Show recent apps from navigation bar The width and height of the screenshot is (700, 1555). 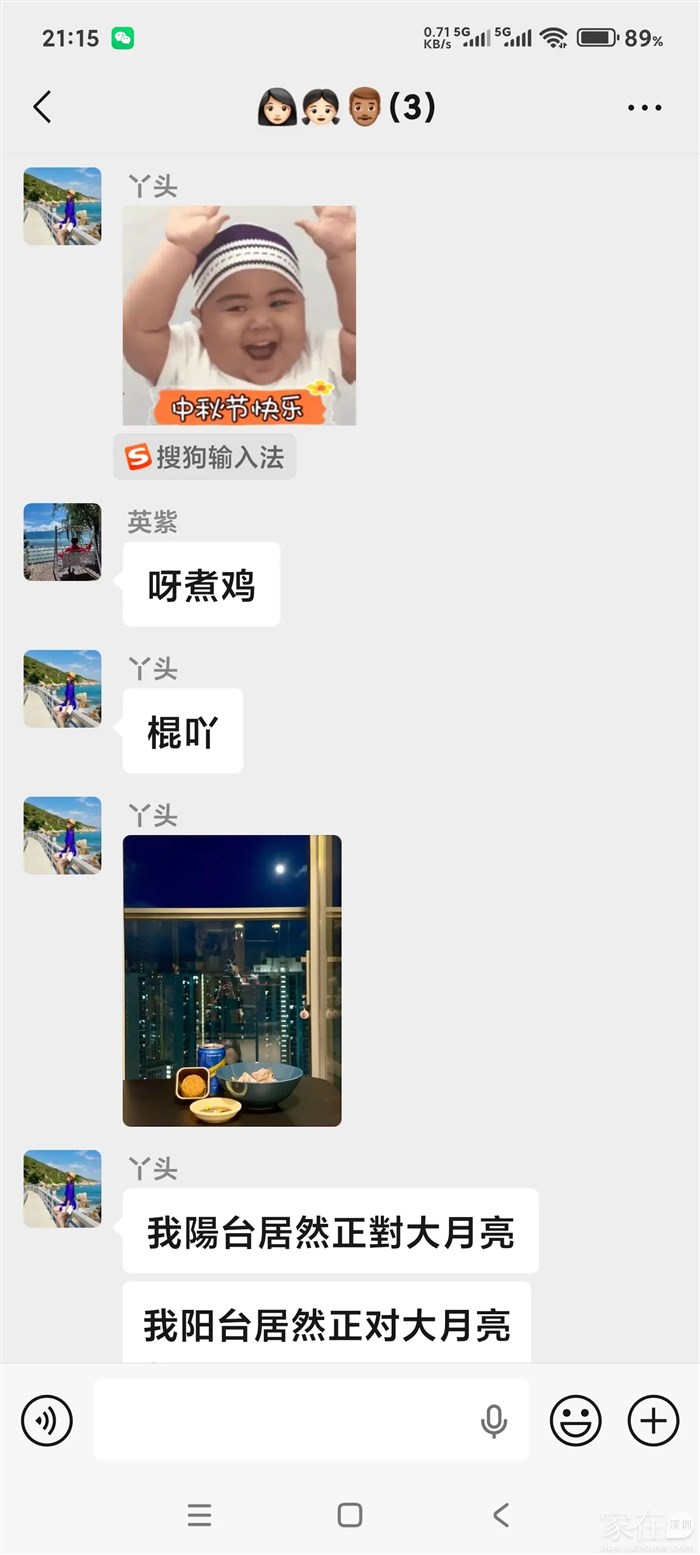pos(199,1515)
